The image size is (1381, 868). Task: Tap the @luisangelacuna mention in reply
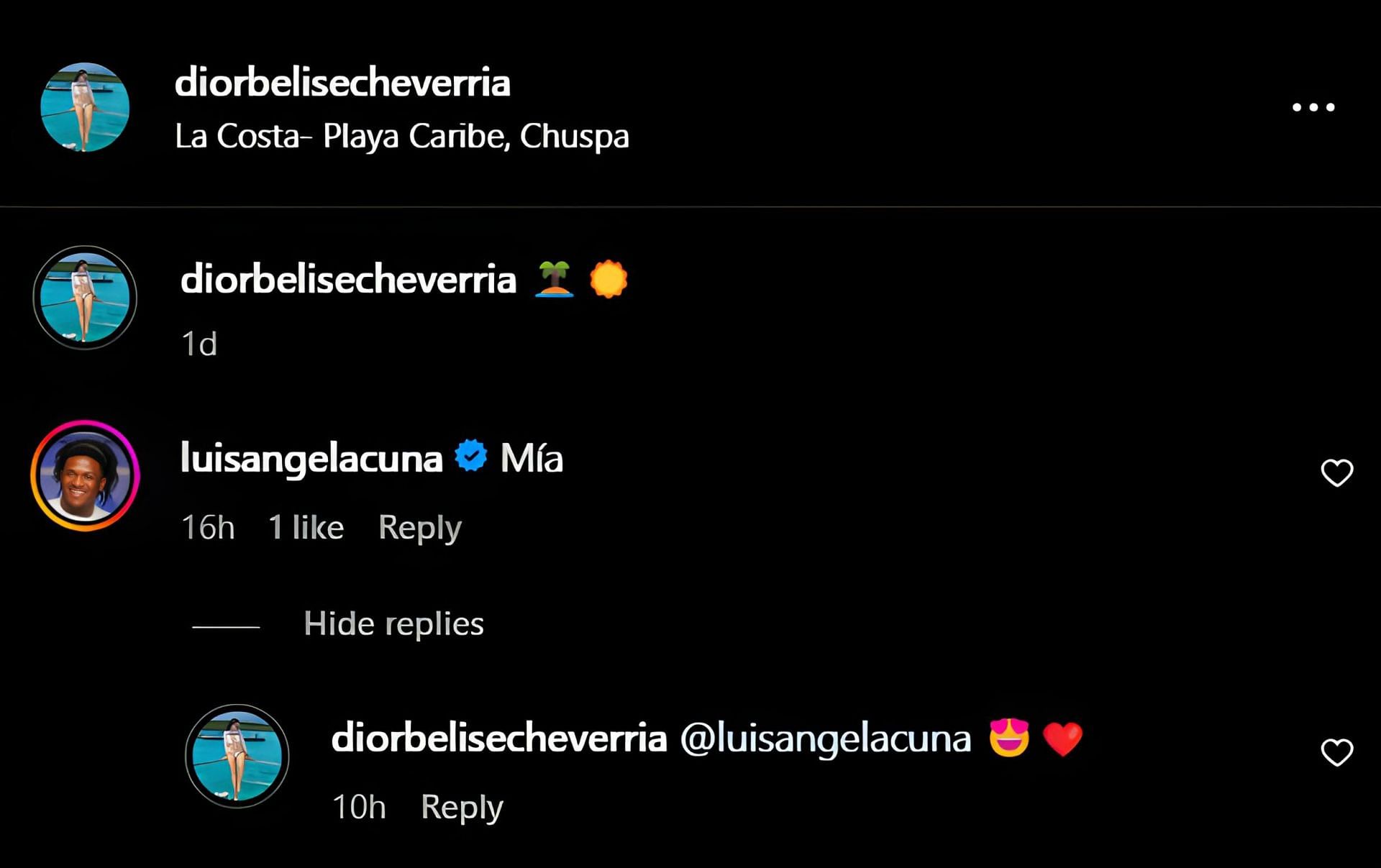tap(825, 739)
